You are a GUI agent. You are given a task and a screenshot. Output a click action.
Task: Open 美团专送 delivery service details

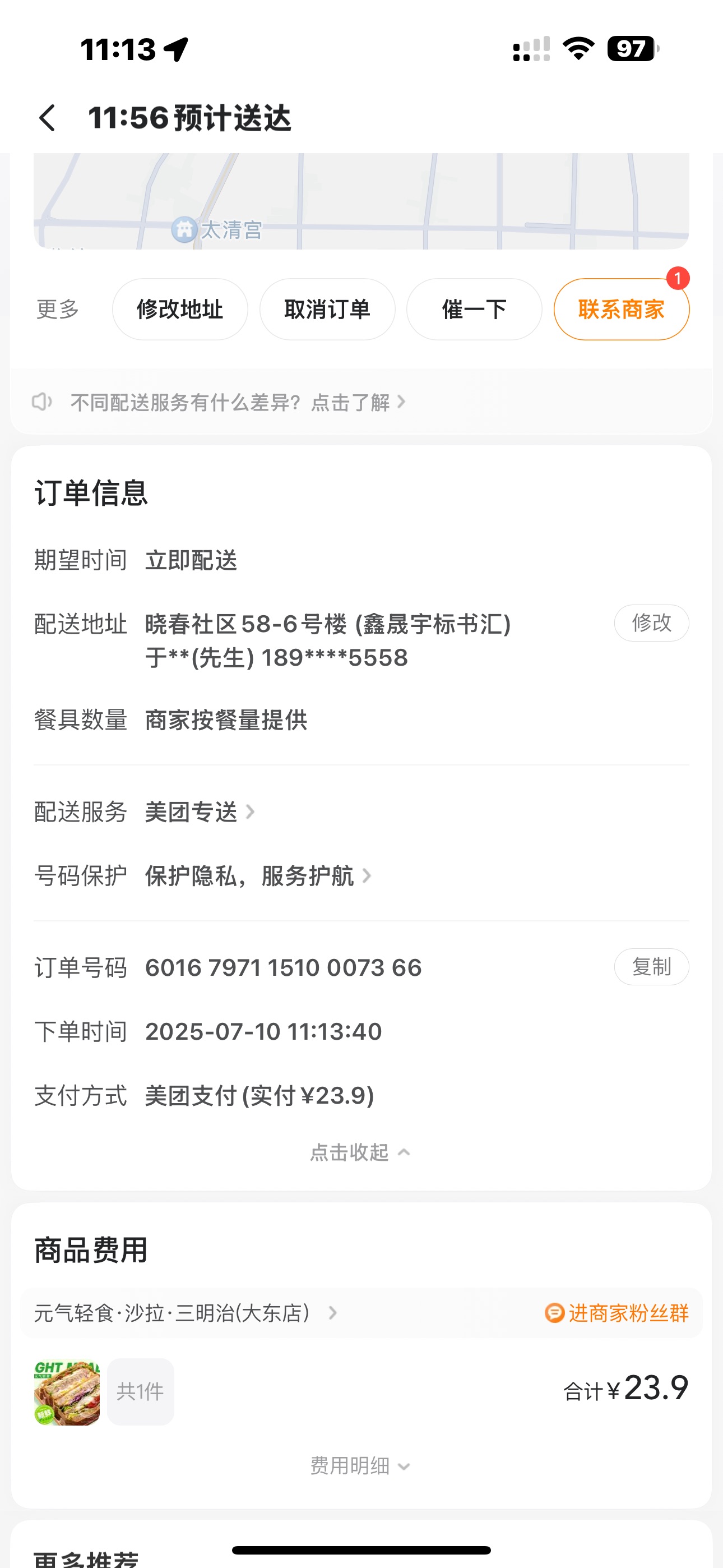[x=198, y=812]
